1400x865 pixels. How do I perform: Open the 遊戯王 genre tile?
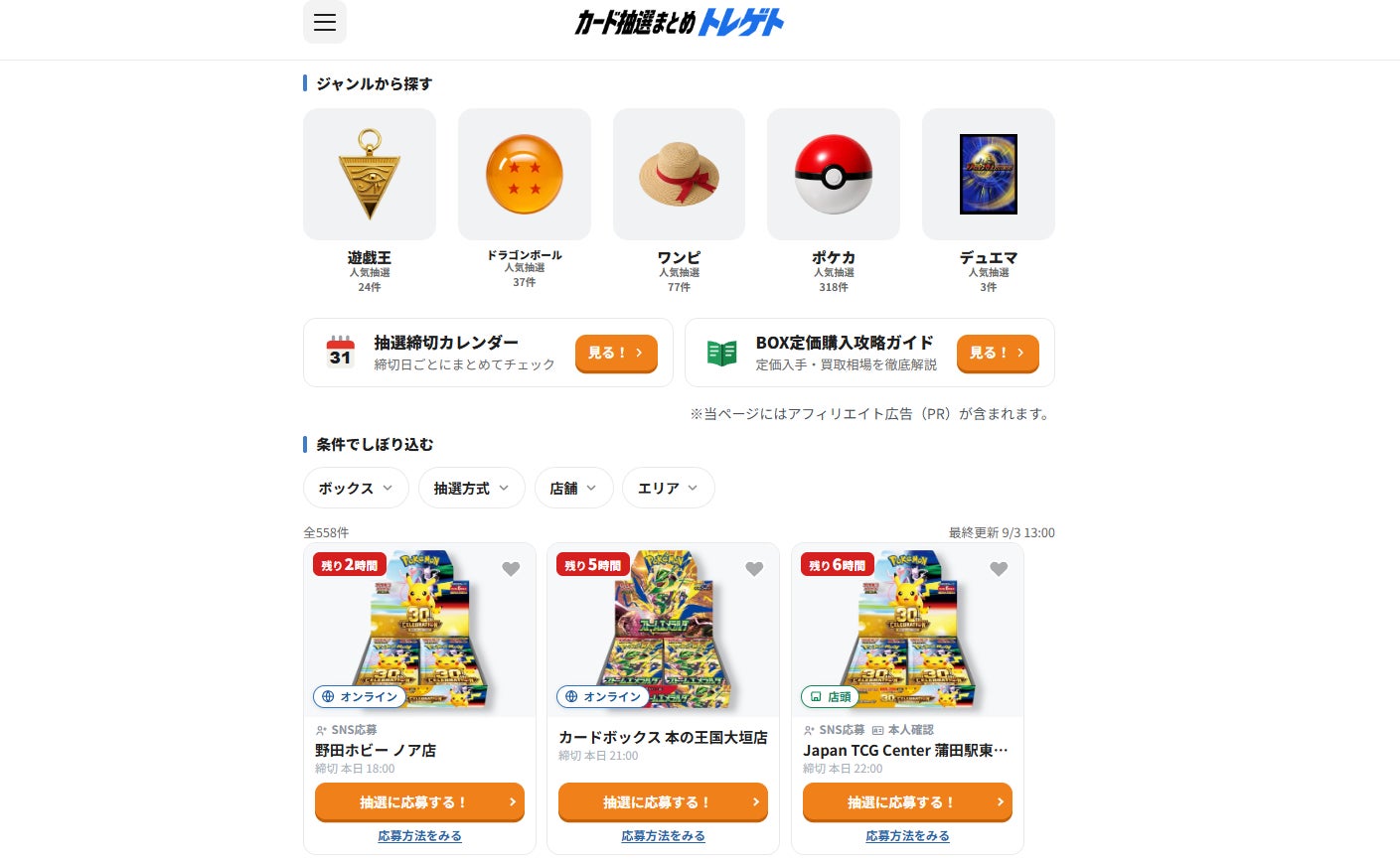click(x=370, y=201)
